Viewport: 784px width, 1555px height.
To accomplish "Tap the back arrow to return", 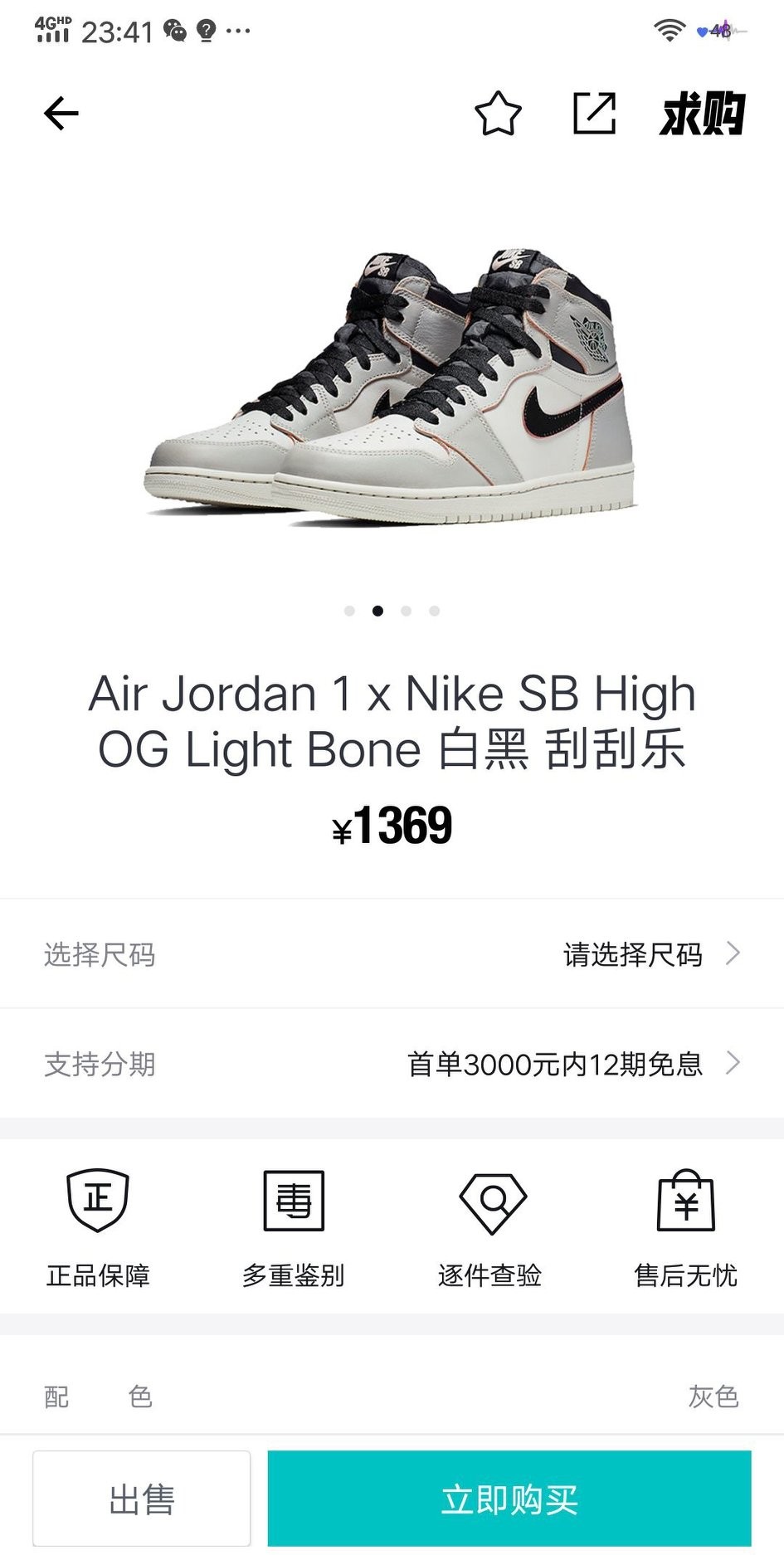I will click(x=61, y=113).
